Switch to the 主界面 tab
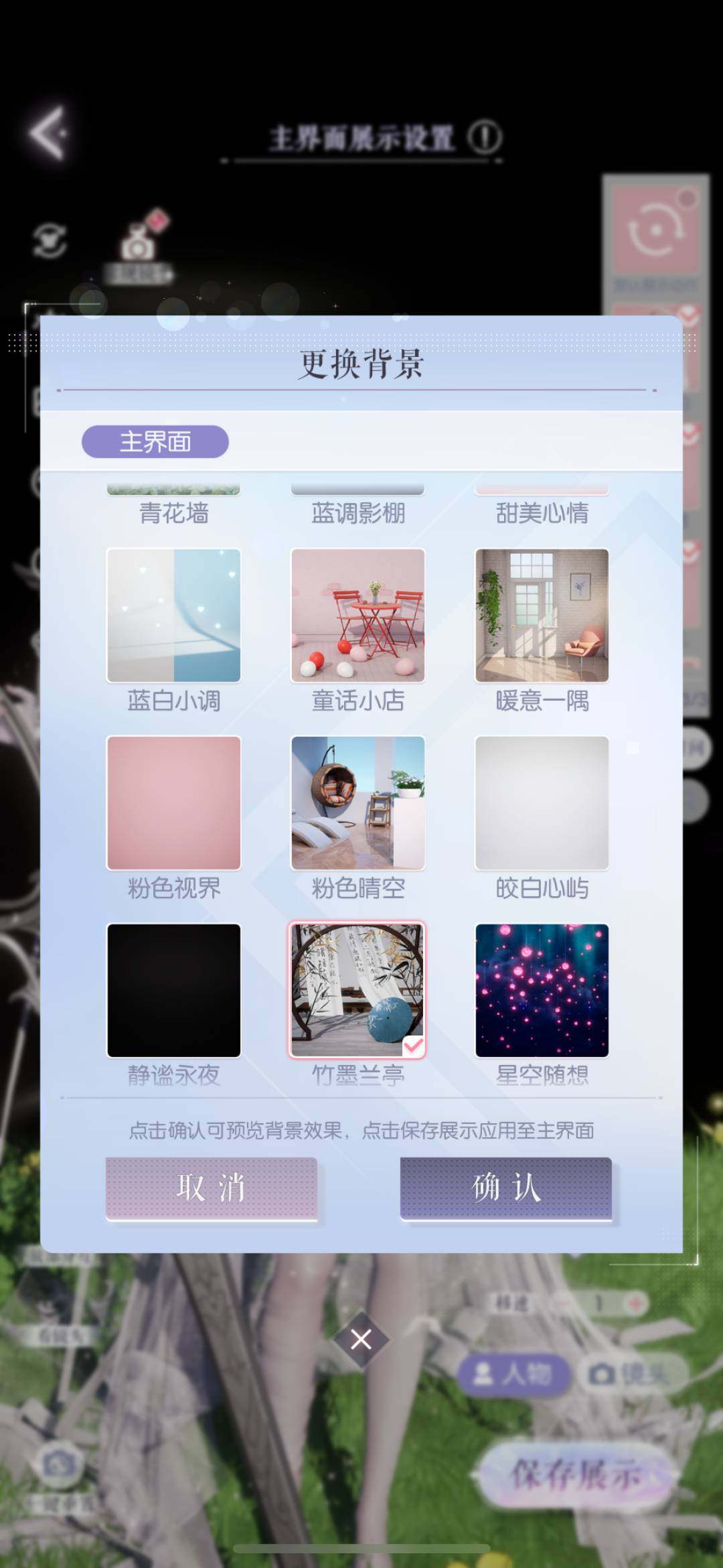 (155, 442)
